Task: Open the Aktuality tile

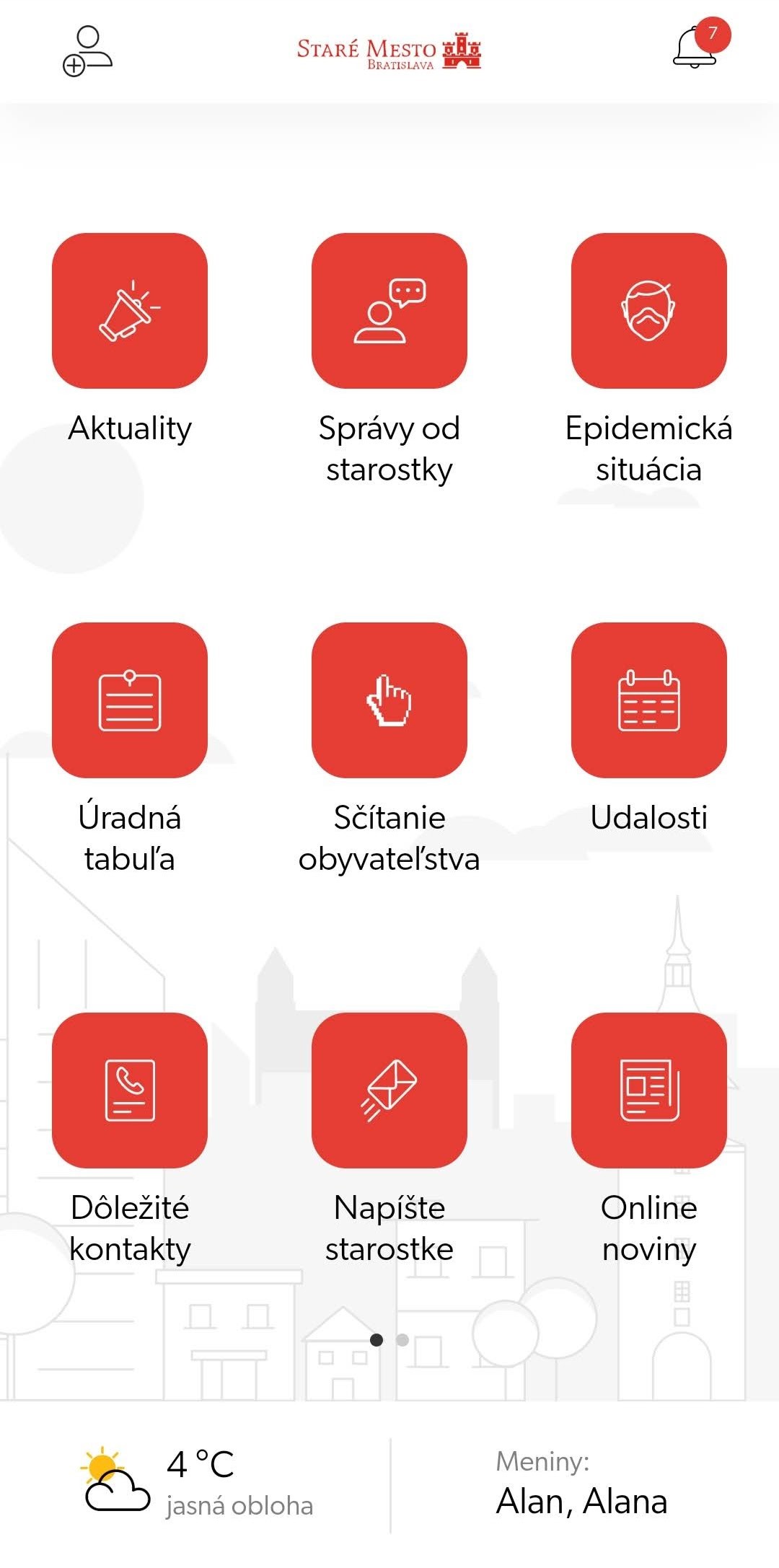Action: pos(130,311)
